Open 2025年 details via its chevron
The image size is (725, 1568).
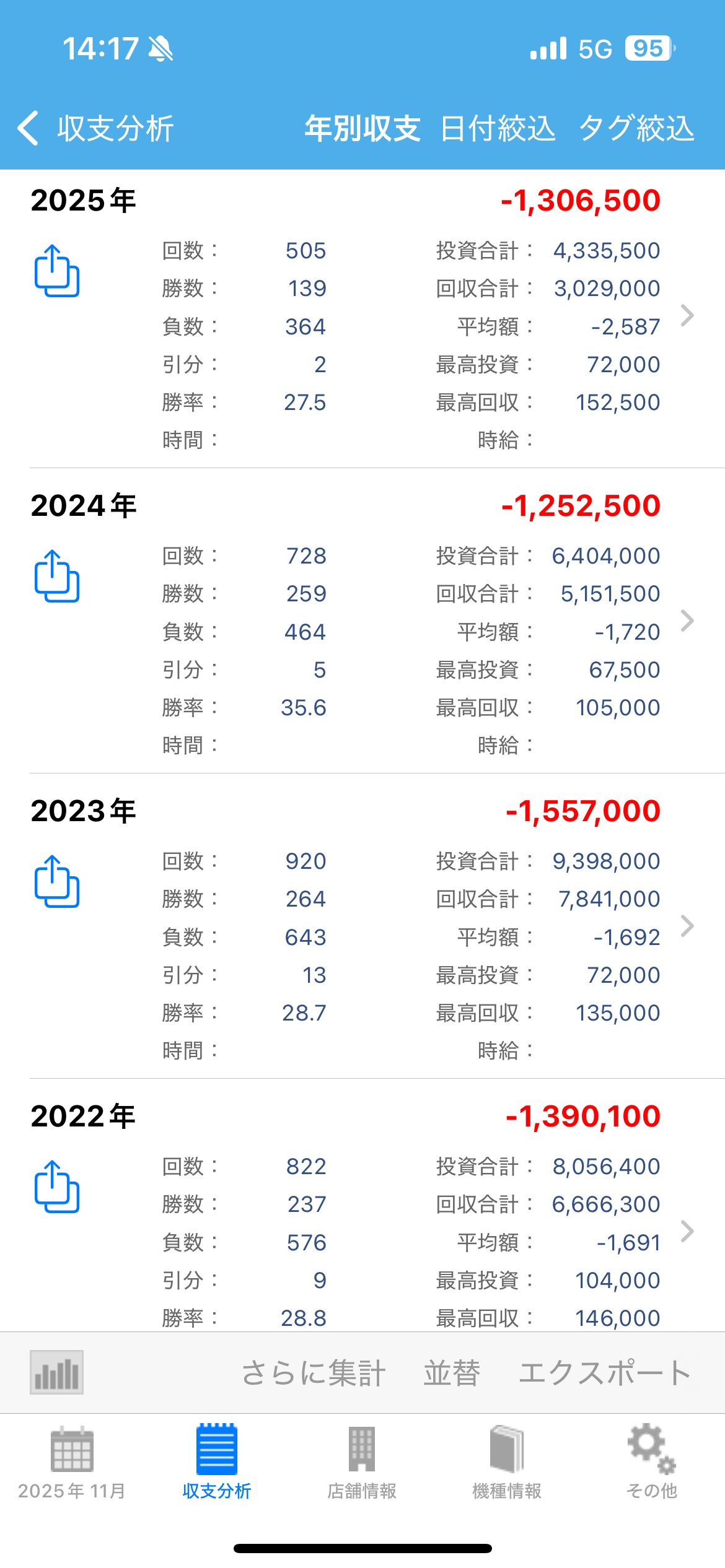coord(687,315)
